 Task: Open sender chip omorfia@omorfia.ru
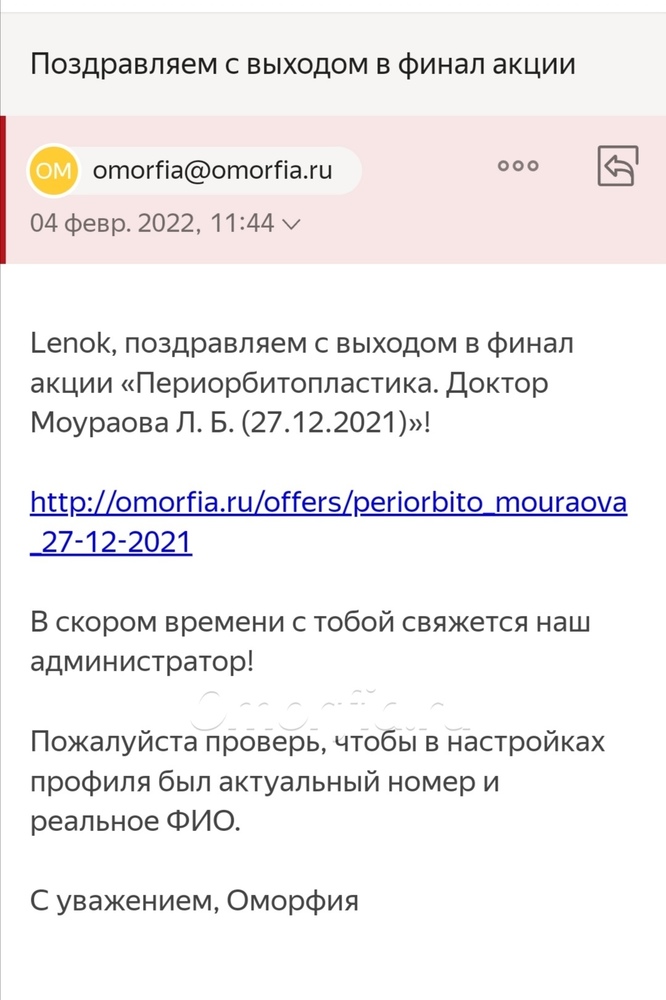[x=194, y=170]
